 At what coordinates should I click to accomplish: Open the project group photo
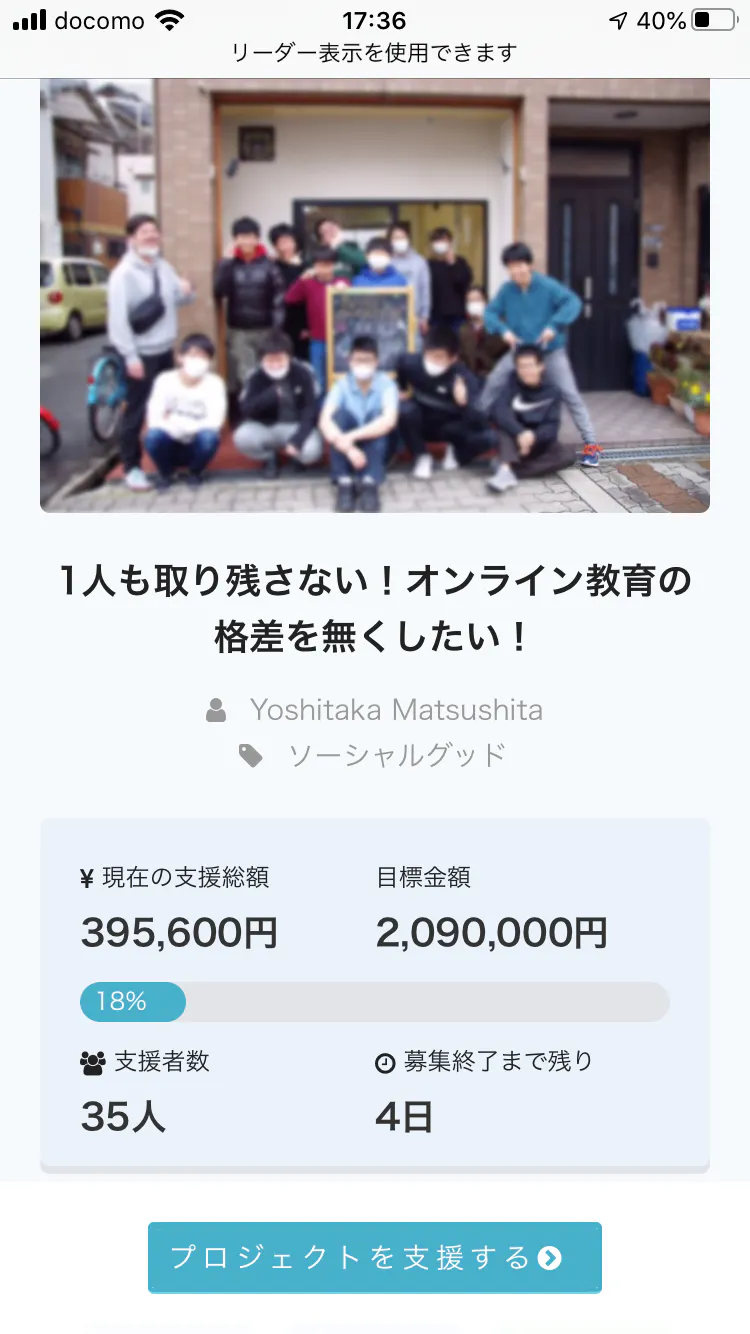pos(375,295)
